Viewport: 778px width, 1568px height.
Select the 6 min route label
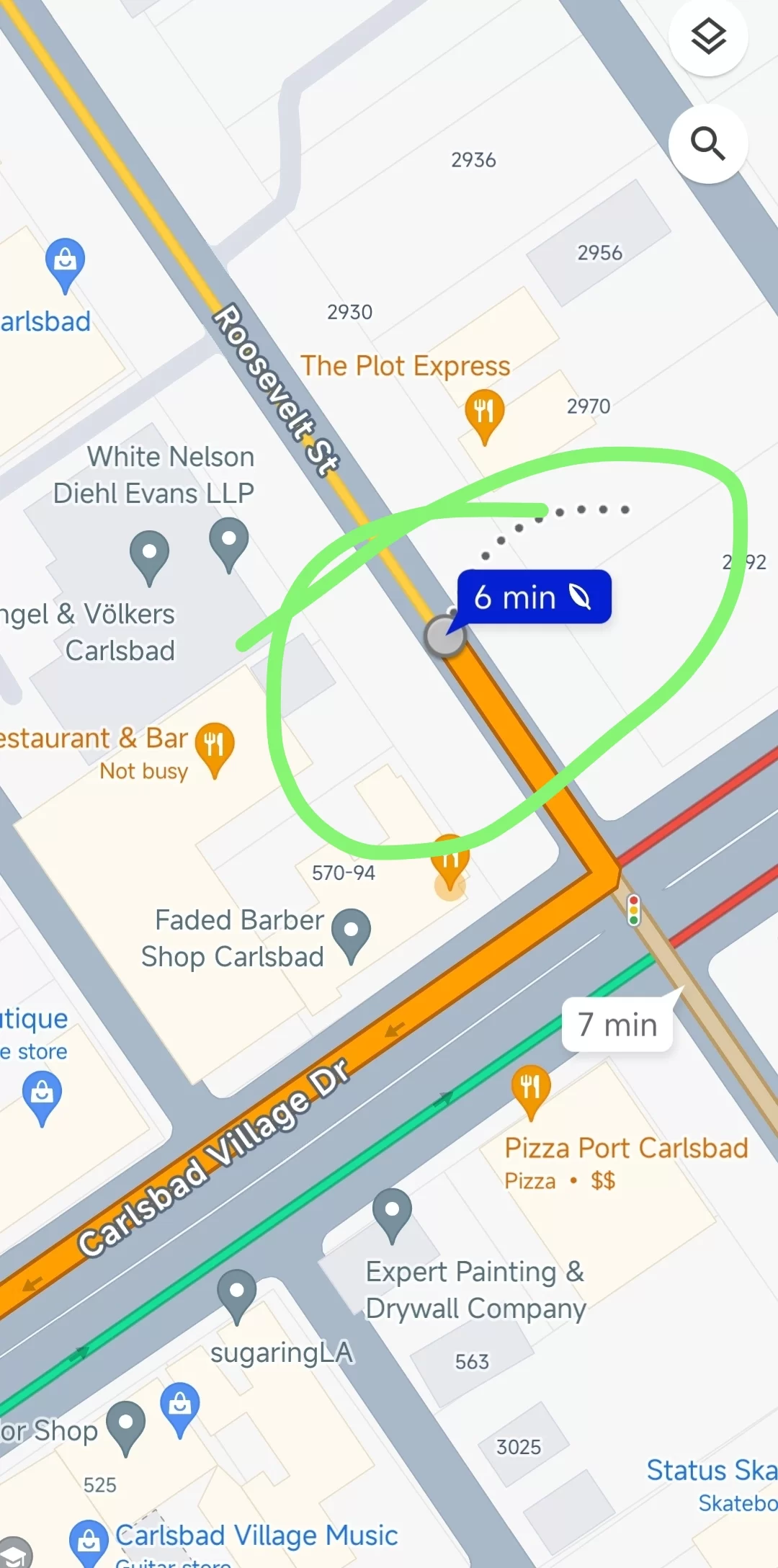point(534,597)
